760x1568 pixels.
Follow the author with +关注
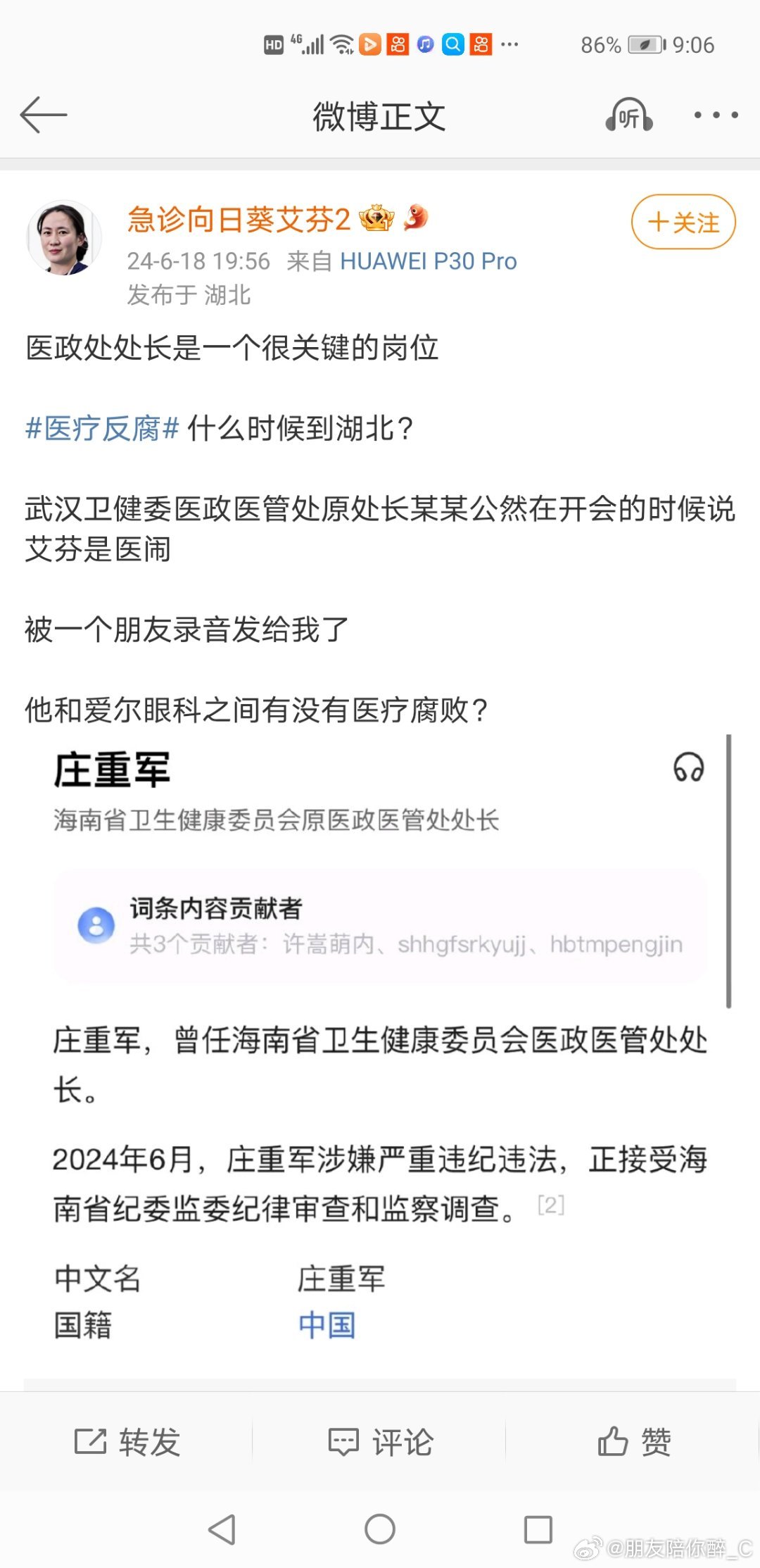click(x=683, y=222)
